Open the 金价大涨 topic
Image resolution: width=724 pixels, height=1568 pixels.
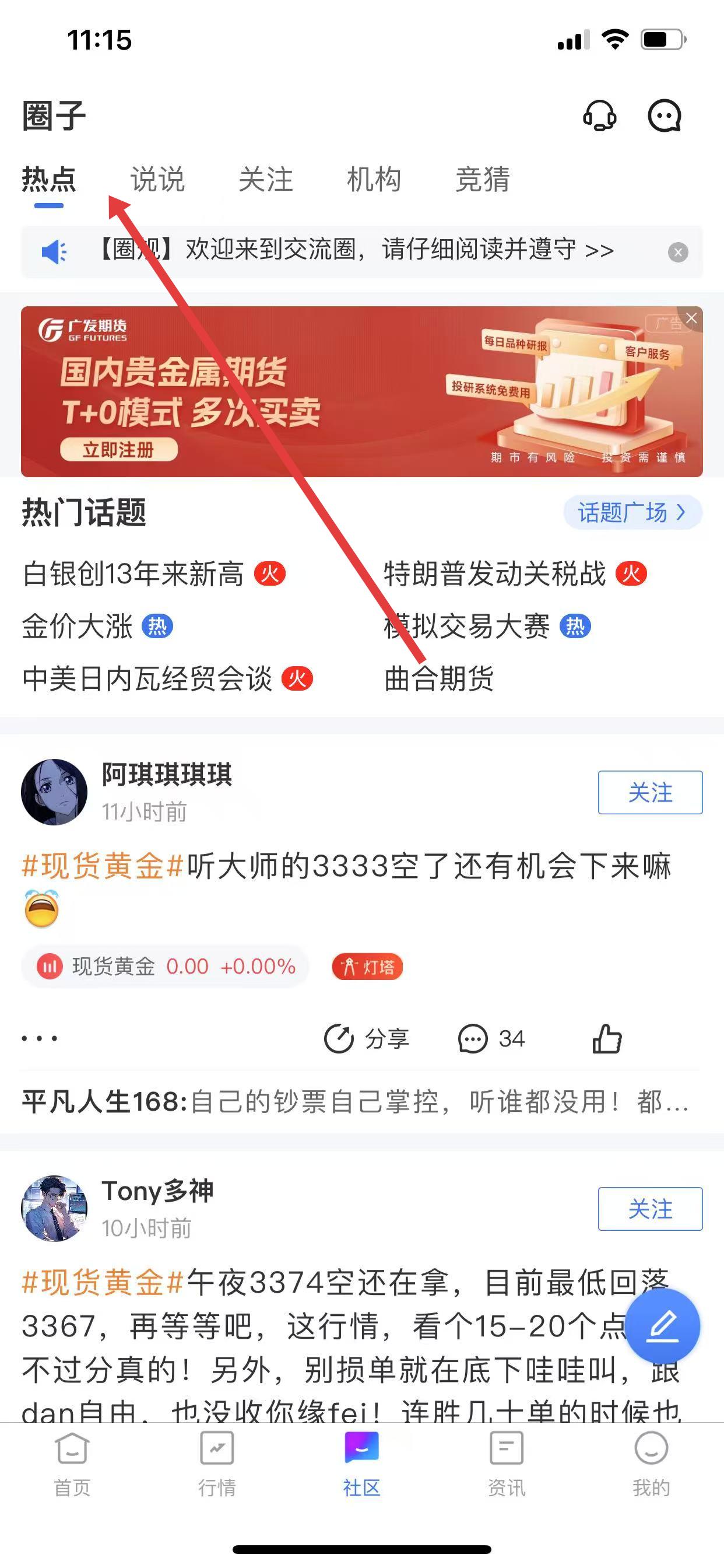tap(78, 626)
